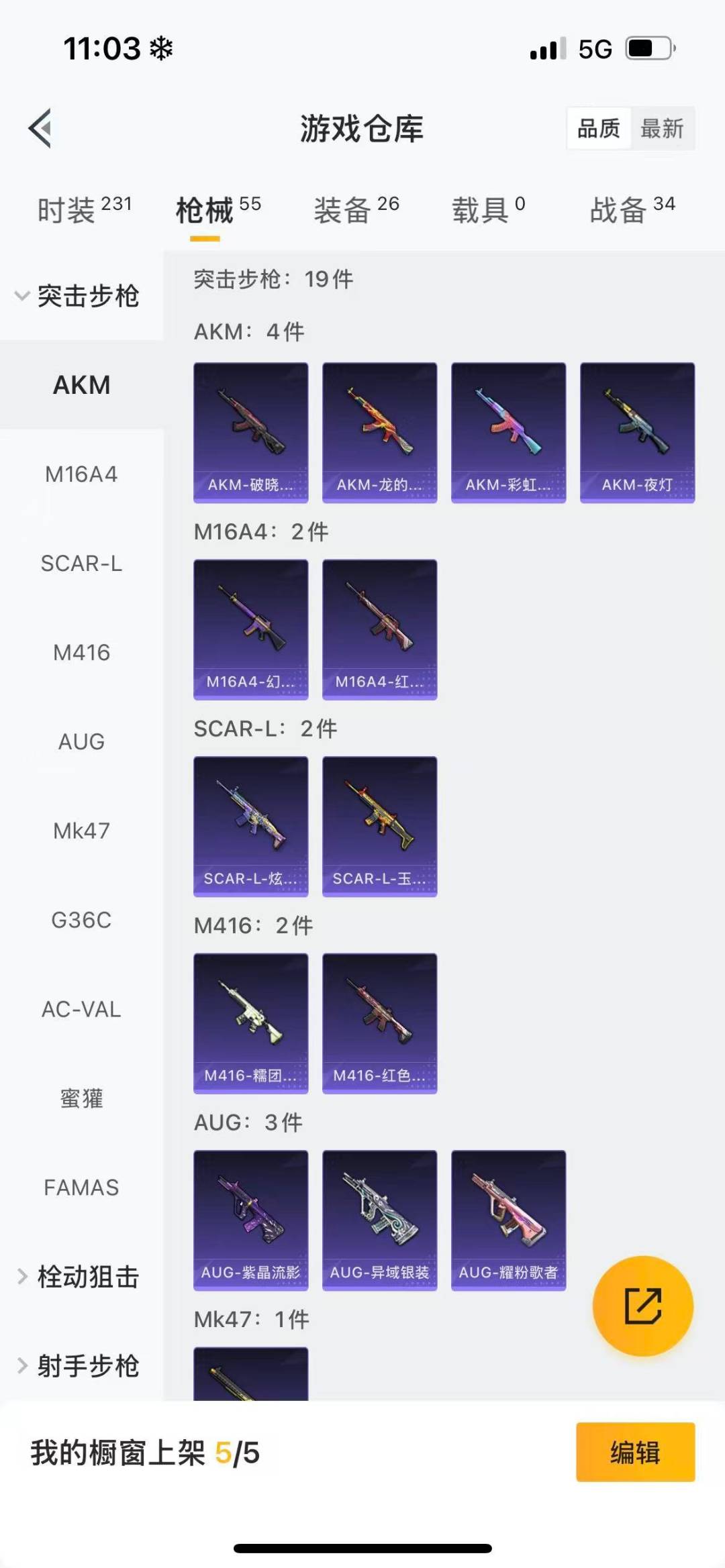The width and height of the screenshot is (725, 1568).
Task: Open the AUG-耀粉歌者 skin tile
Action: 508,1220
